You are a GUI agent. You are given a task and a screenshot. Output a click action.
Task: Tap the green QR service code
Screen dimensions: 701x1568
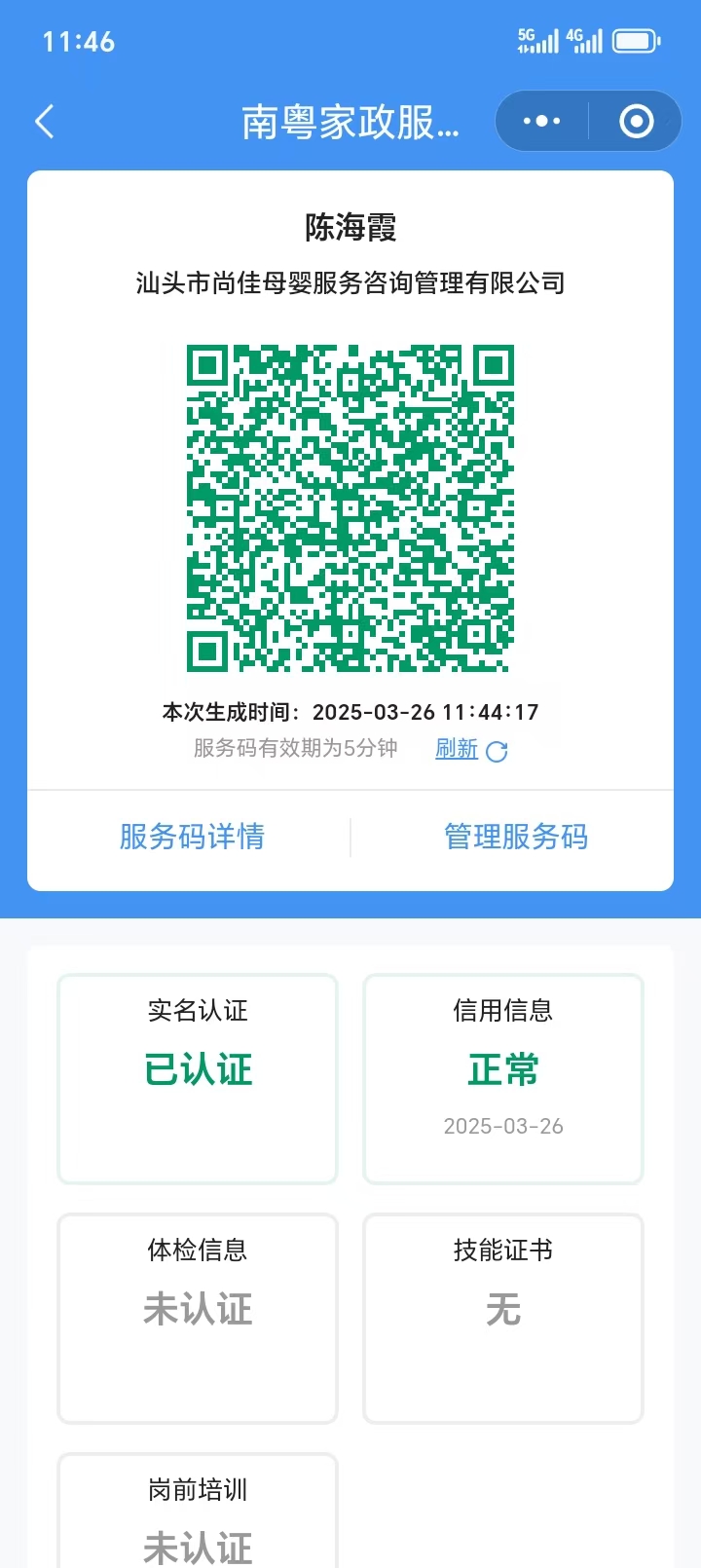[x=350, y=506]
